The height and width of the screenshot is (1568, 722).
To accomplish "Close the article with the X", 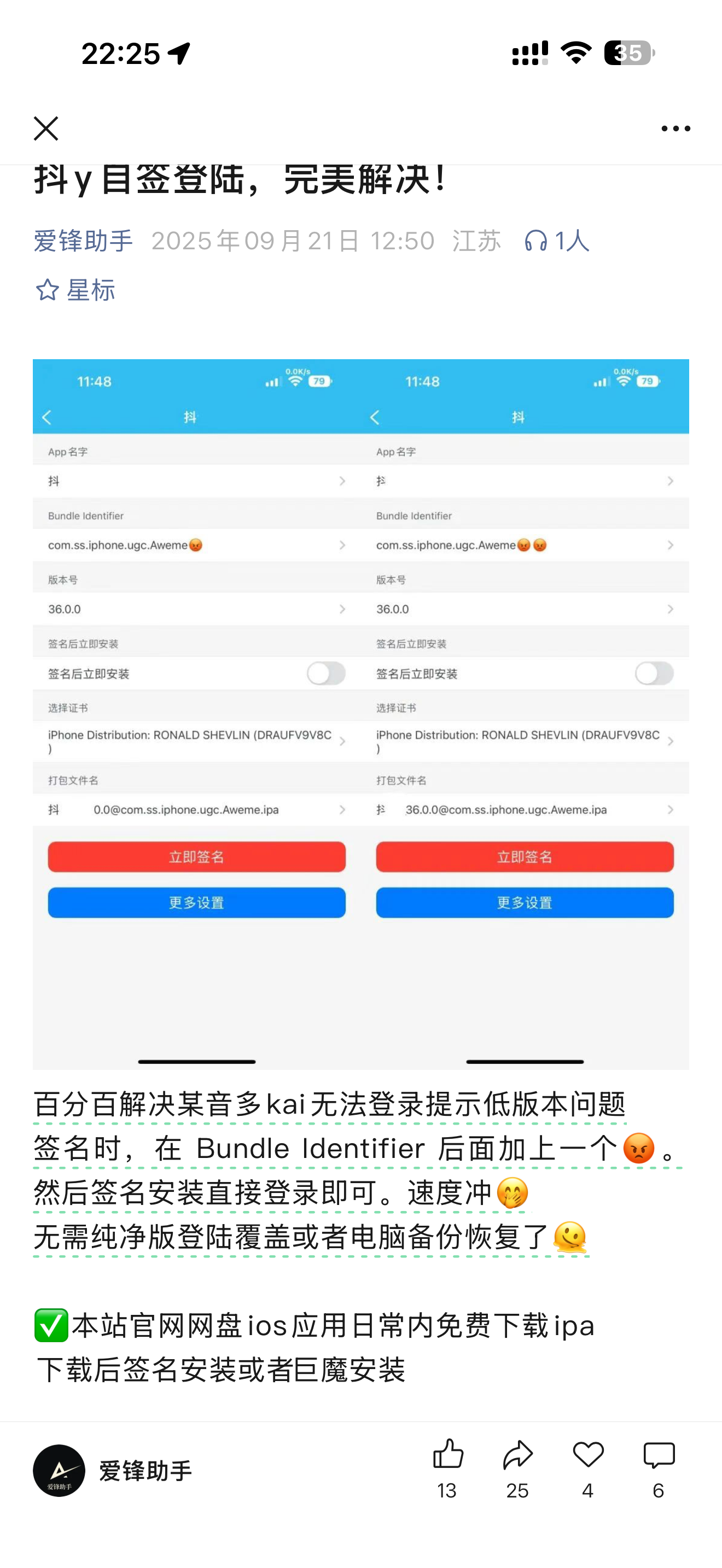I will coord(46,128).
